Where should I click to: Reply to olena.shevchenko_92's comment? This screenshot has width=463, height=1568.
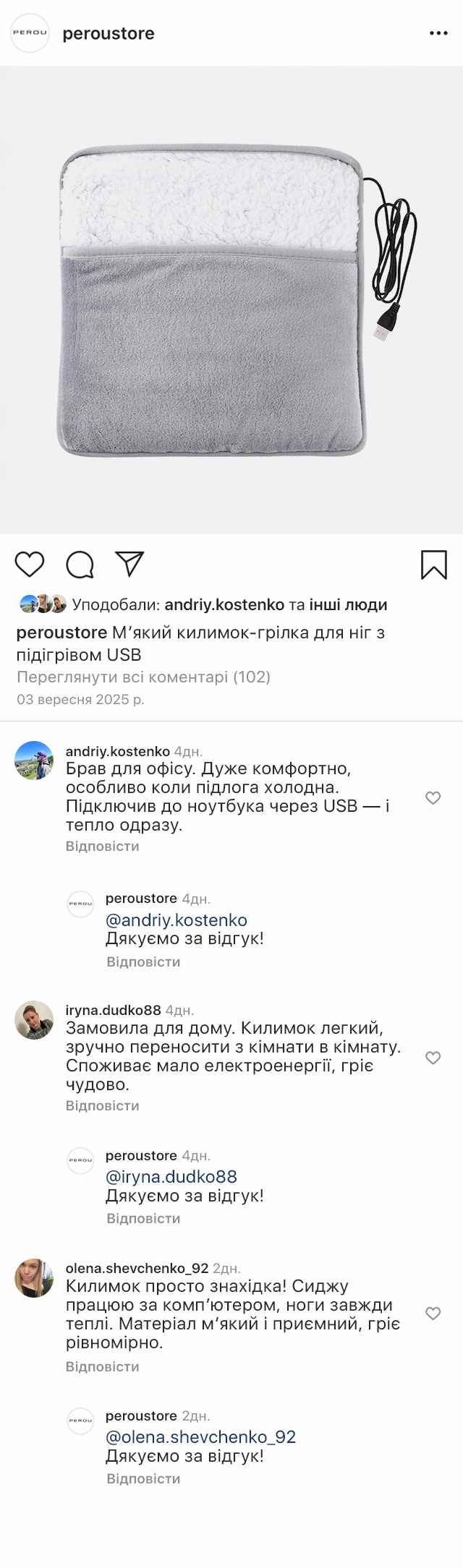102,1366
